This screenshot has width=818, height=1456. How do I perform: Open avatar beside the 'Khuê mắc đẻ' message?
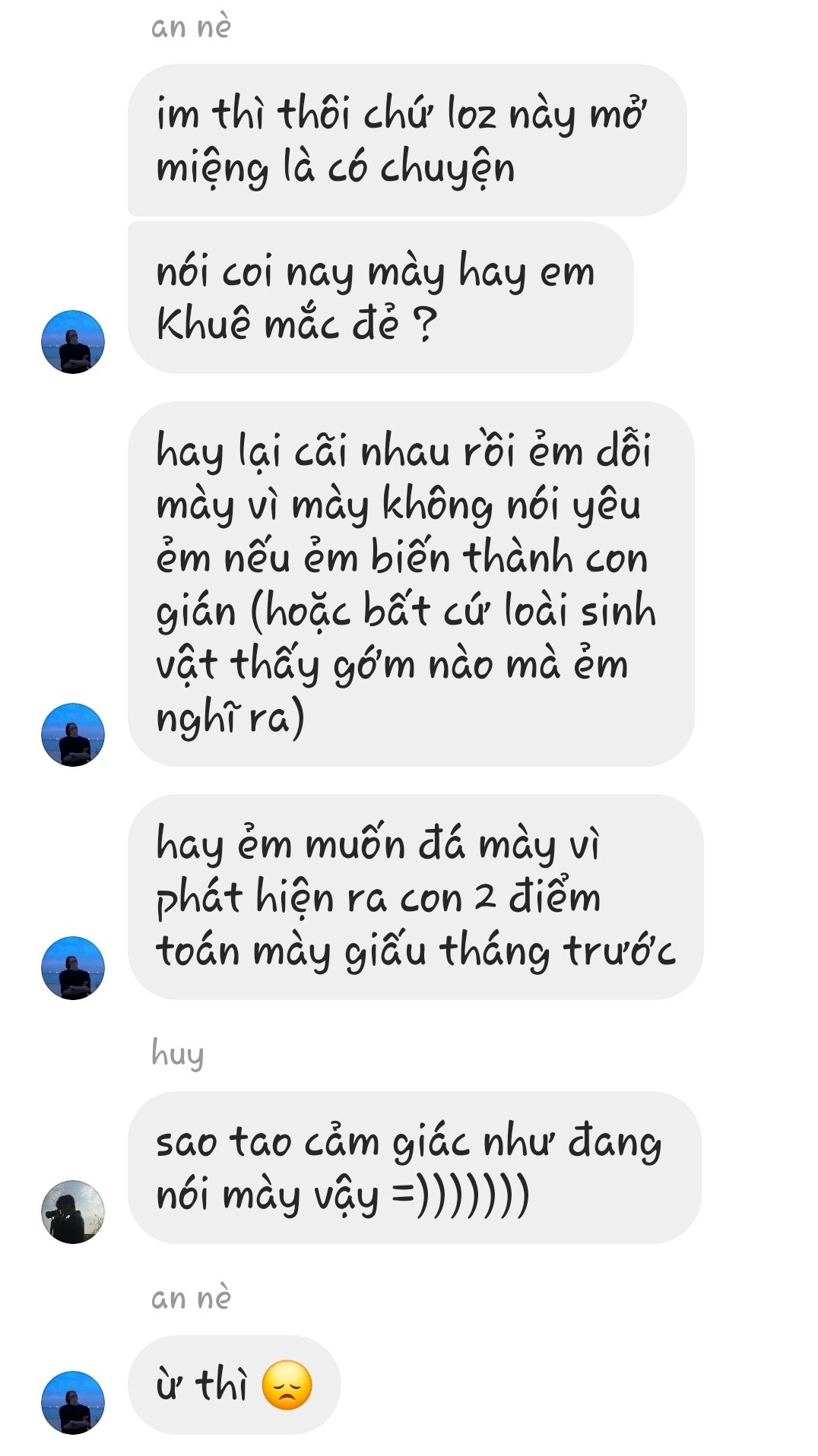click(x=73, y=341)
